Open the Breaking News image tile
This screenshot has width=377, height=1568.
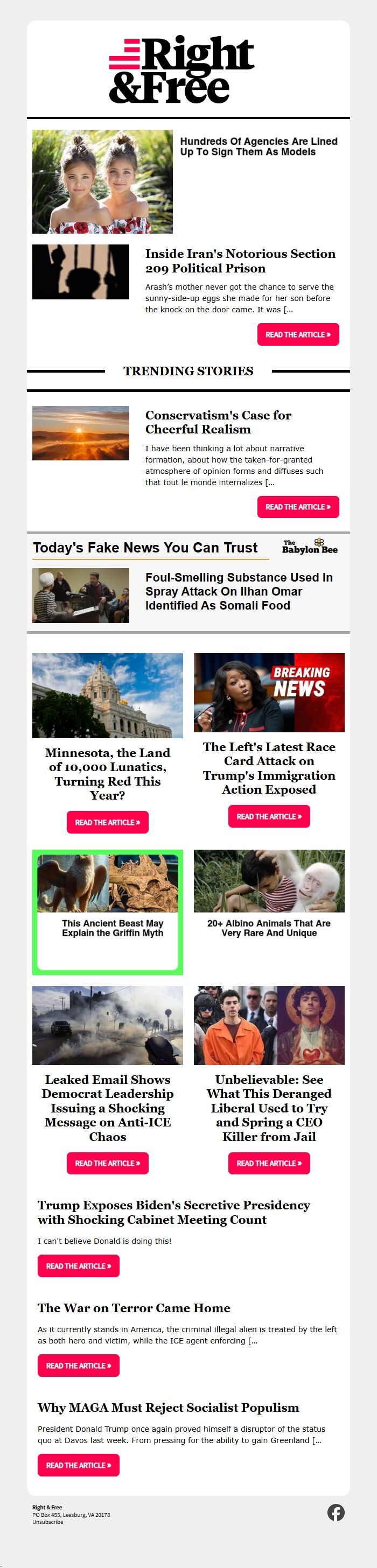point(269,692)
